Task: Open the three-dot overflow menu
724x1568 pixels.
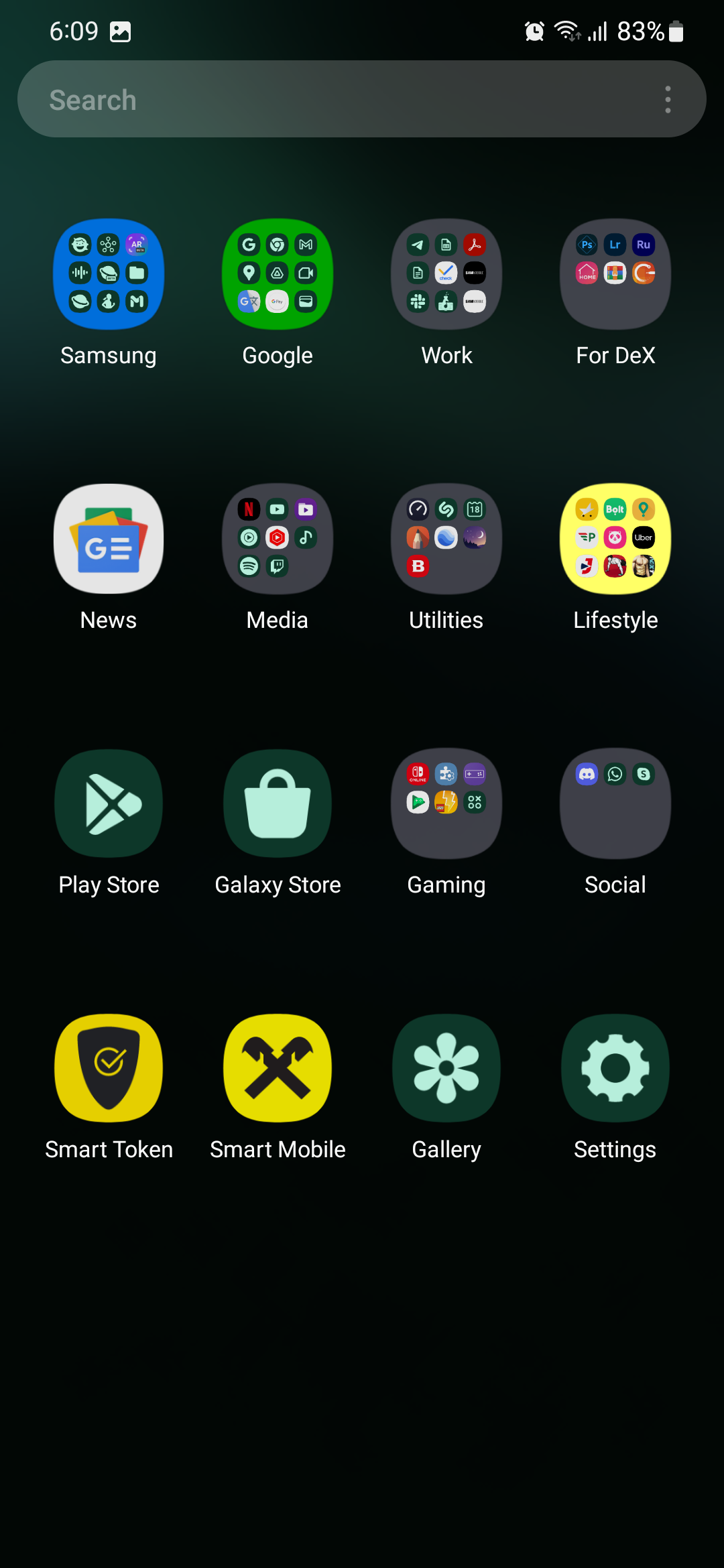Action: pyautogui.click(x=668, y=99)
